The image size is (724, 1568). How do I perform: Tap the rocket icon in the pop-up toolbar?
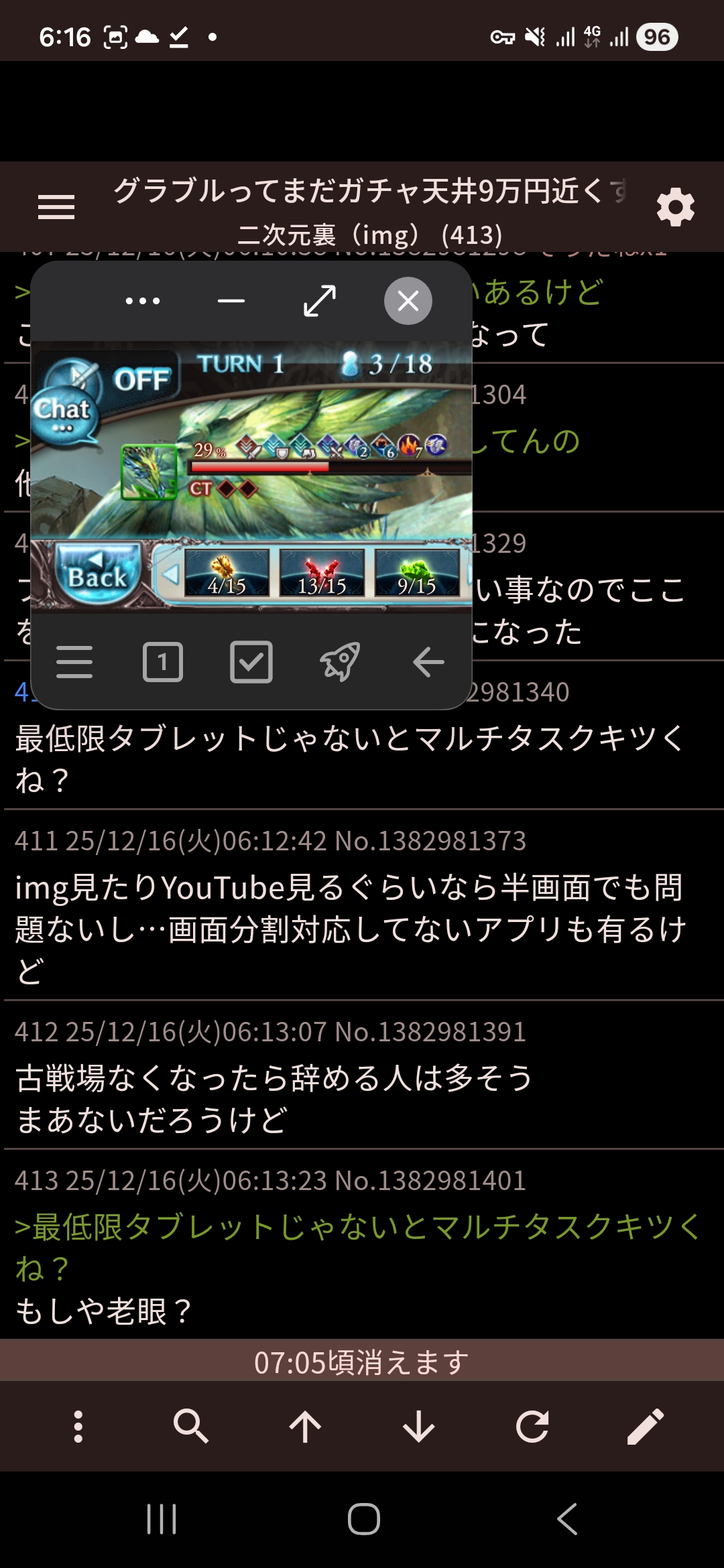click(339, 662)
